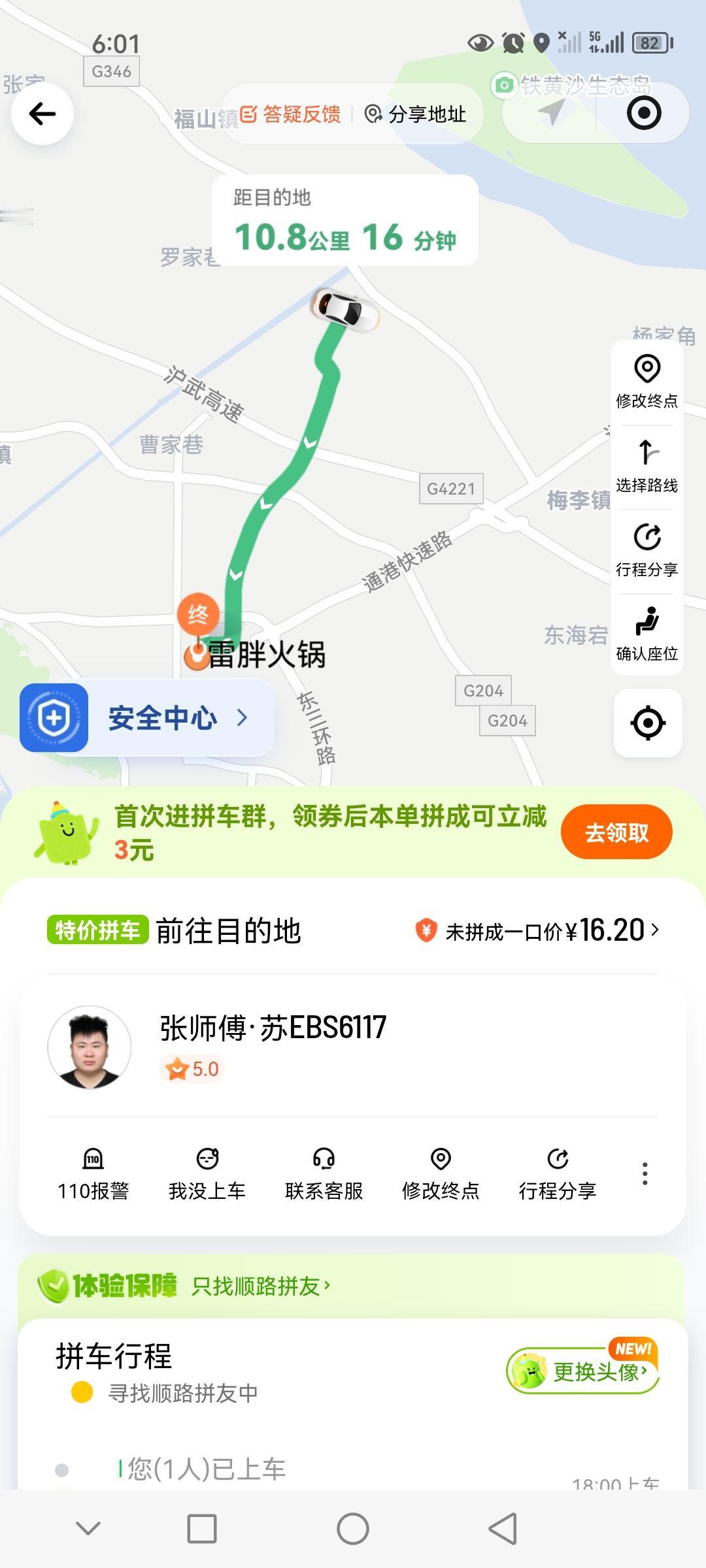Image resolution: width=706 pixels, height=1568 pixels.
Task: Tap 行程分享 in the map side panel
Action: click(x=647, y=551)
